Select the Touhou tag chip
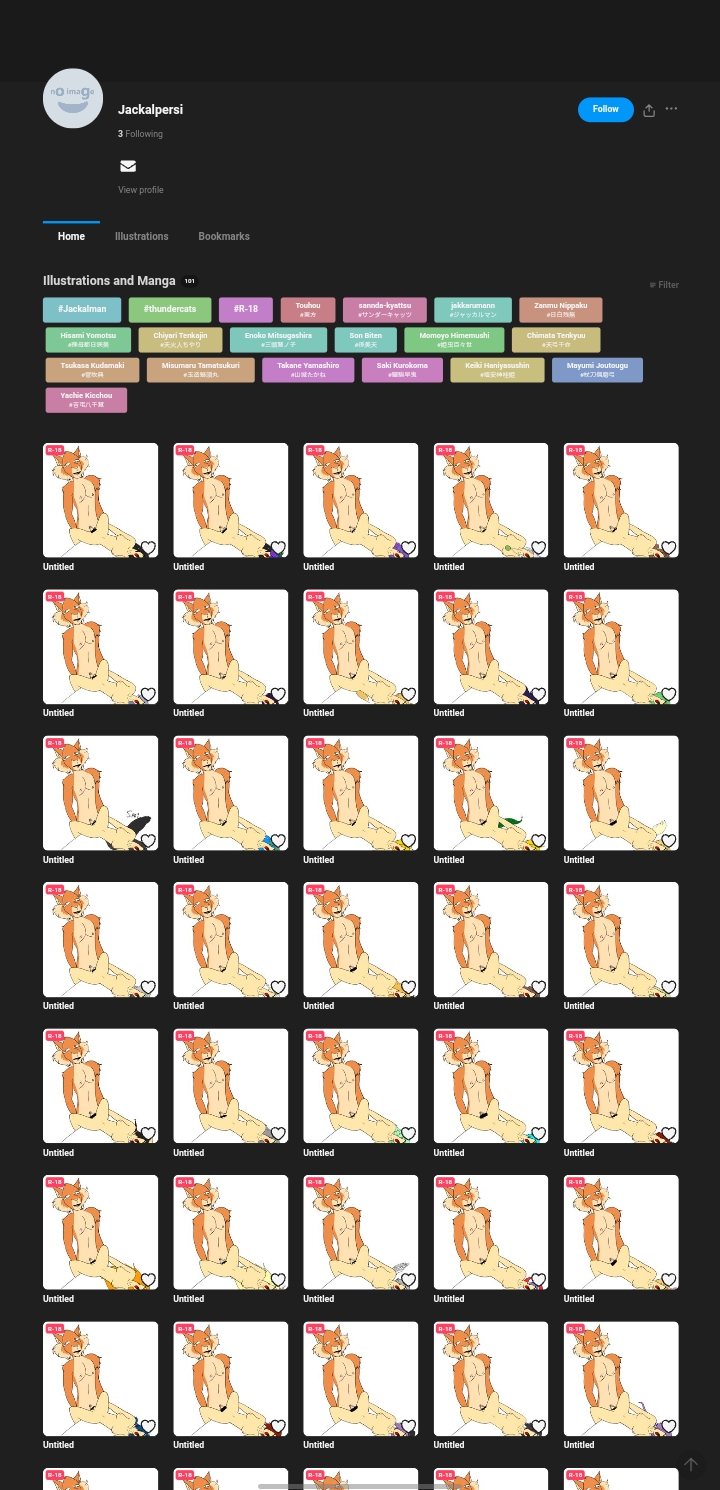The height and width of the screenshot is (1490, 720). [308, 310]
